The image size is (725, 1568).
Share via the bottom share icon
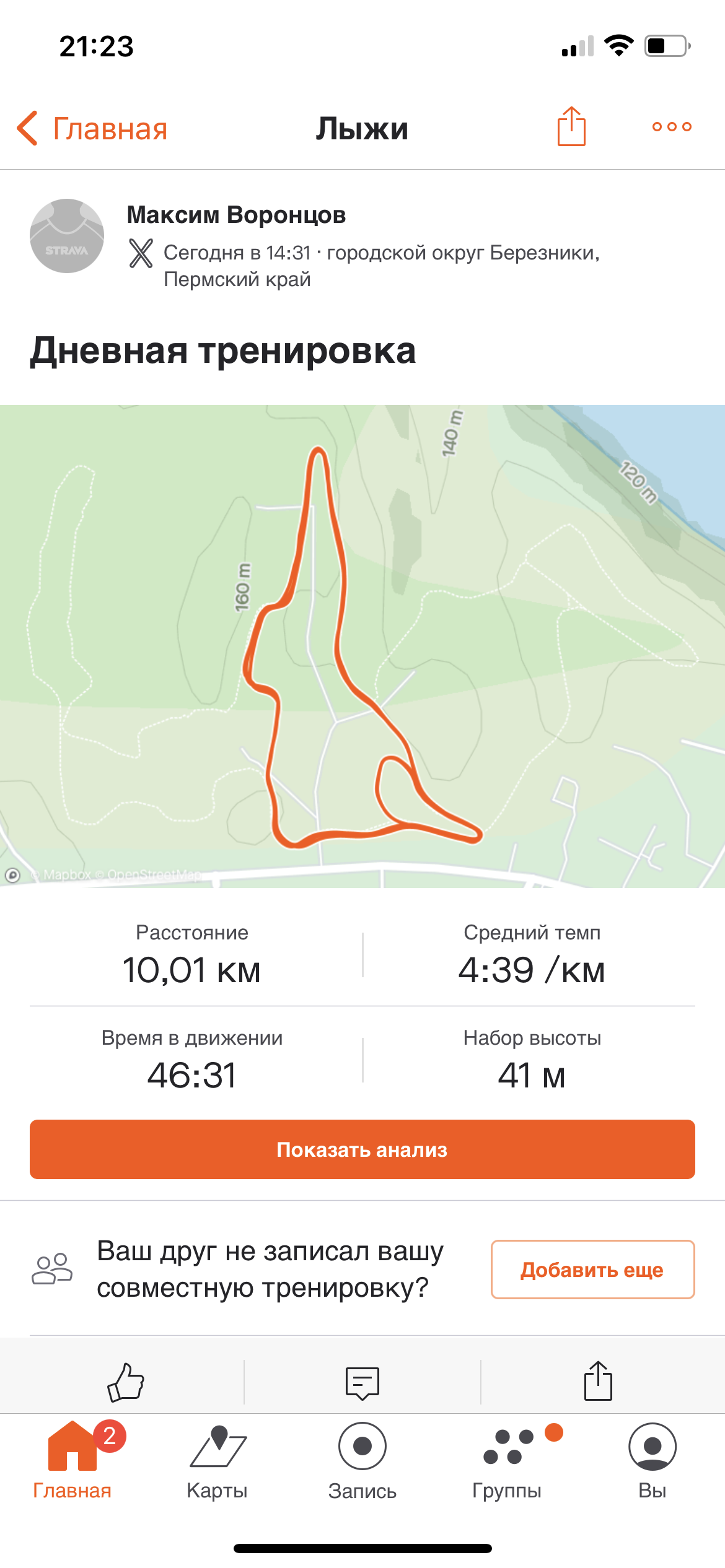[x=598, y=1382]
